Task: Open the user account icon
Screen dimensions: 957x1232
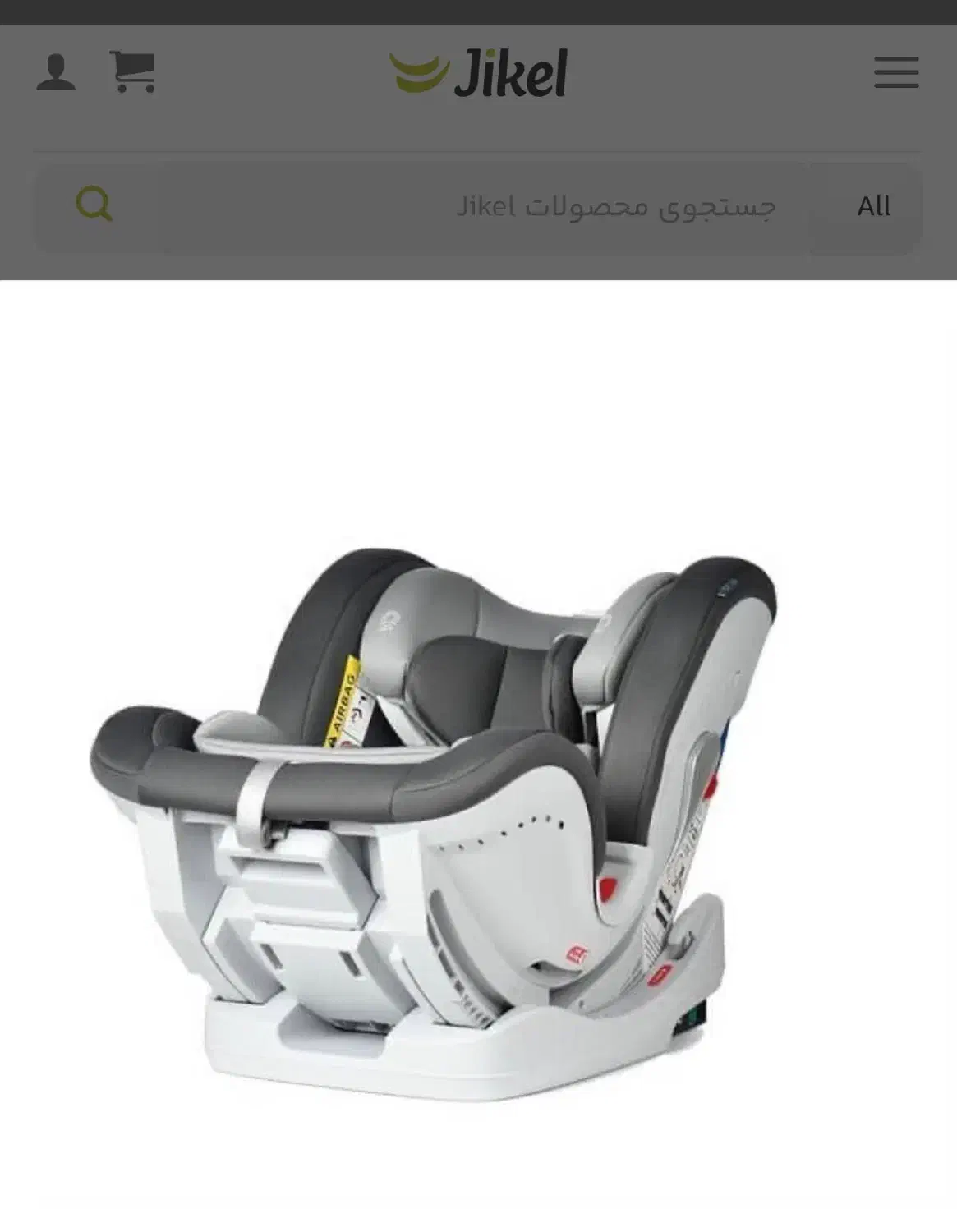Action: tap(56, 72)
